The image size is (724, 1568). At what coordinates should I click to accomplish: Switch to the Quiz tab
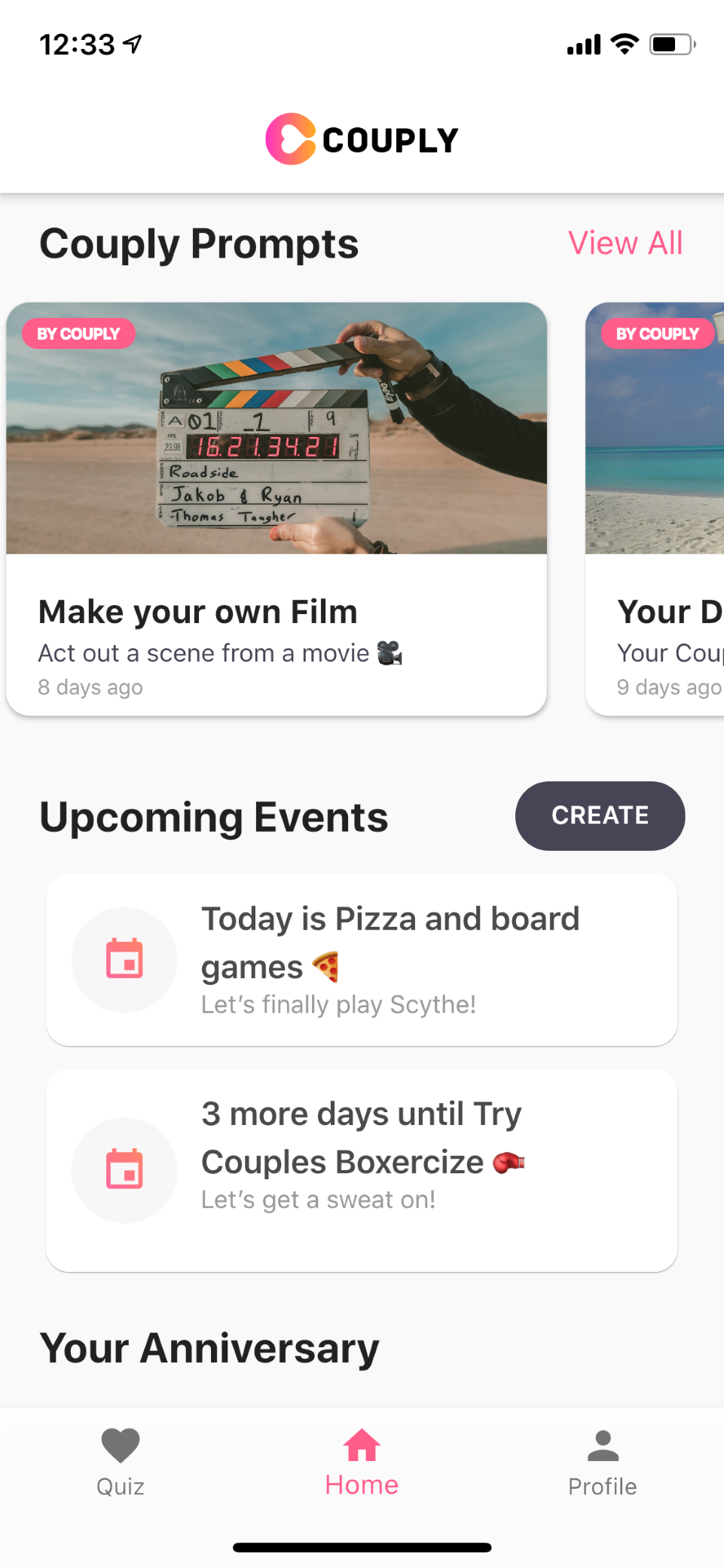point(121,1462)
